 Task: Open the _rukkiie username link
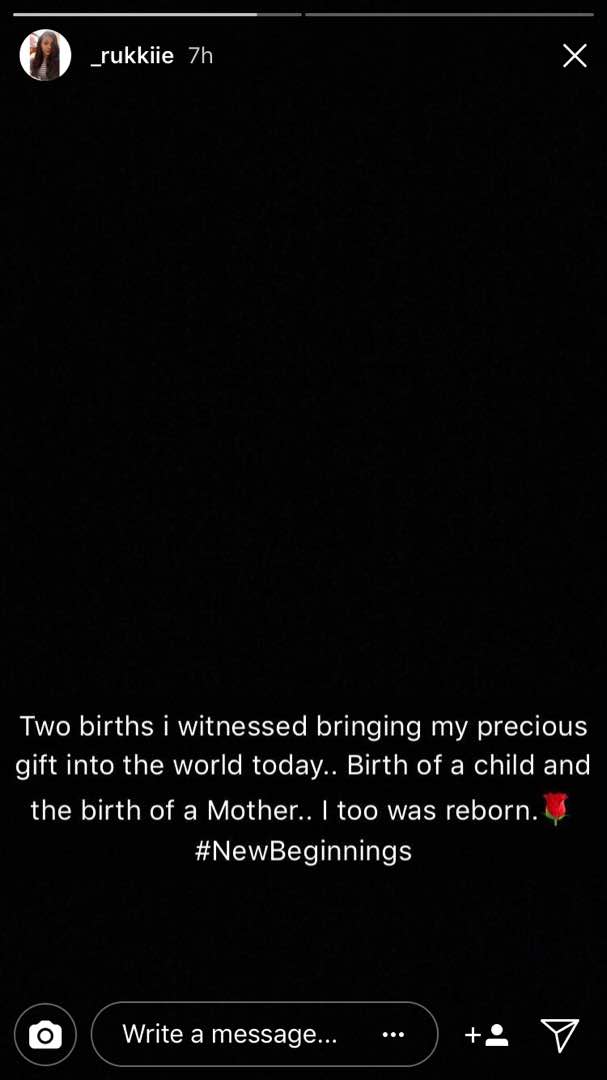132,56
